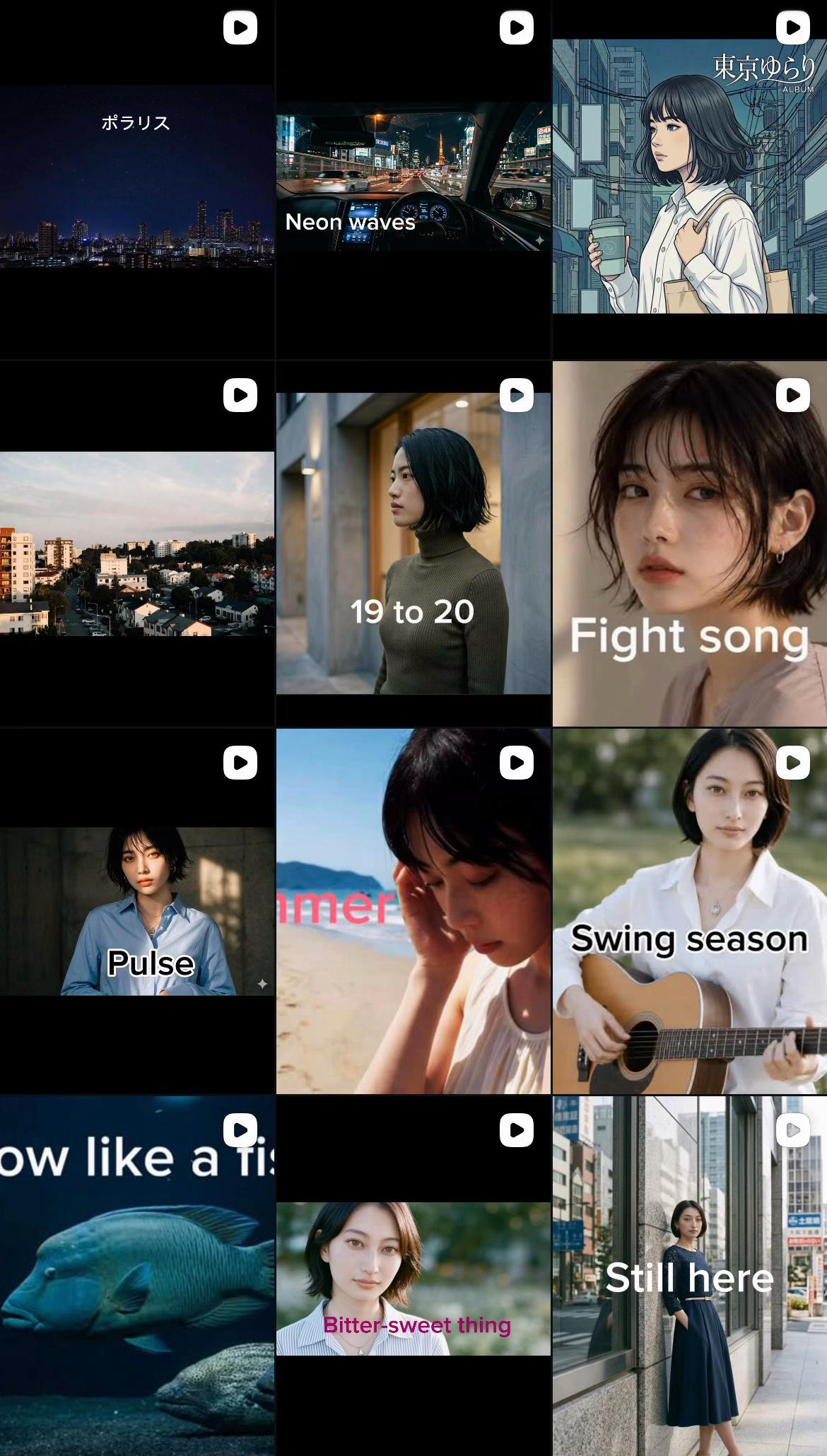Open the ポラリス night skyline video
This screenshot has width=827, height=1456.
137,180
